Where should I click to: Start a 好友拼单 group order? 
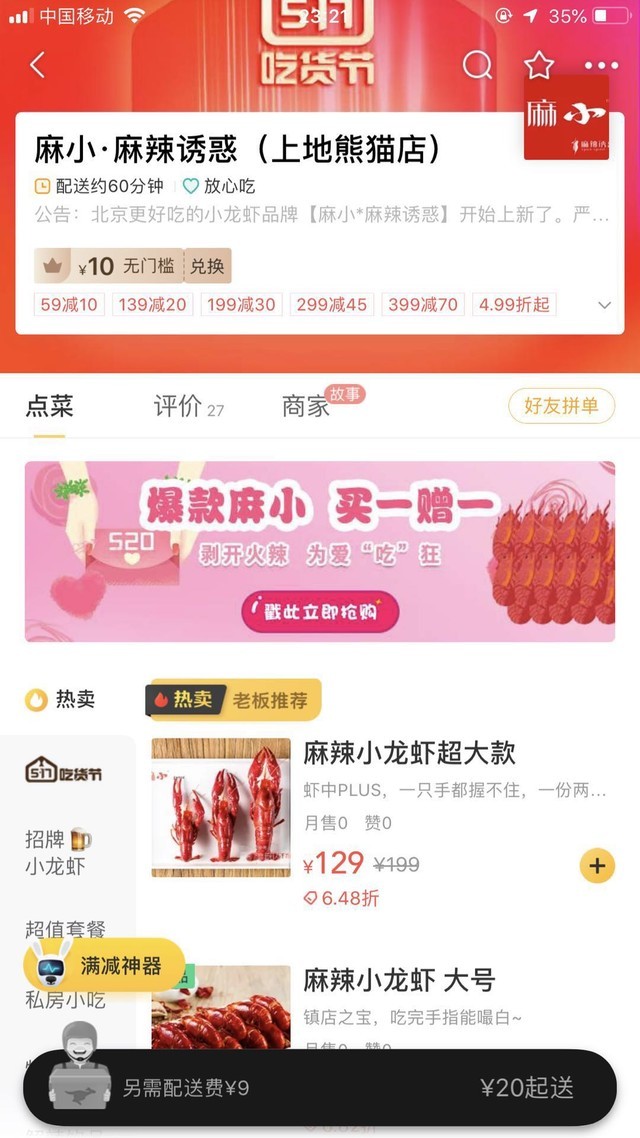[x=561, y=406]
